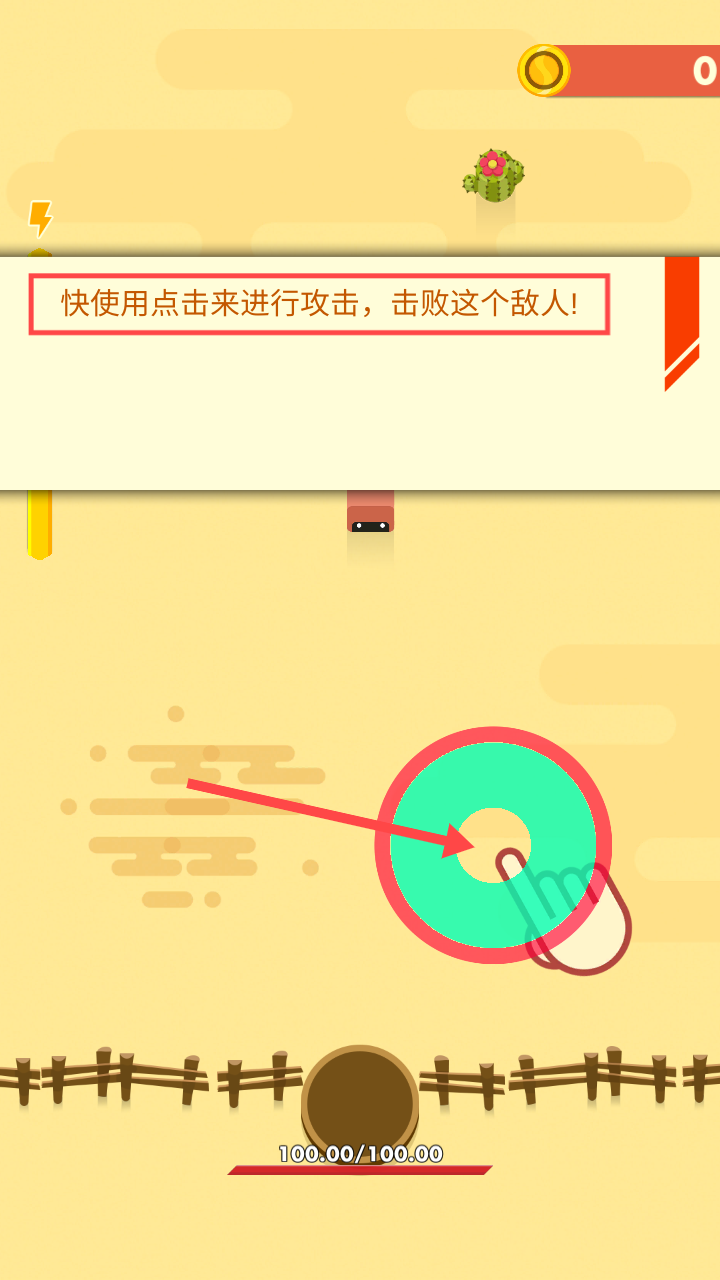Screen dimensions: 720x1280
Task: Tap the green attack circle to attack
Action: click(x=493, y=845)
